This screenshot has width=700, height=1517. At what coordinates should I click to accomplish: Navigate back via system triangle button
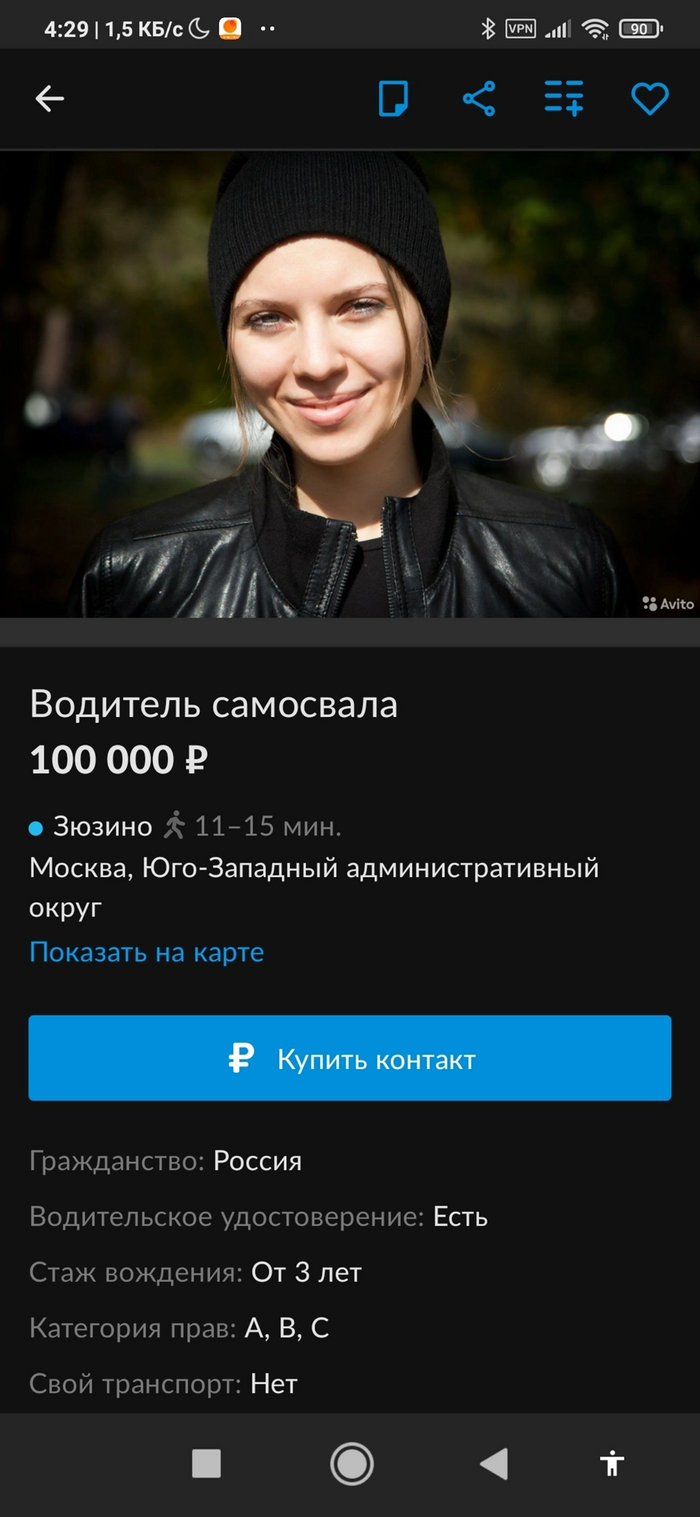point(493,1464)
